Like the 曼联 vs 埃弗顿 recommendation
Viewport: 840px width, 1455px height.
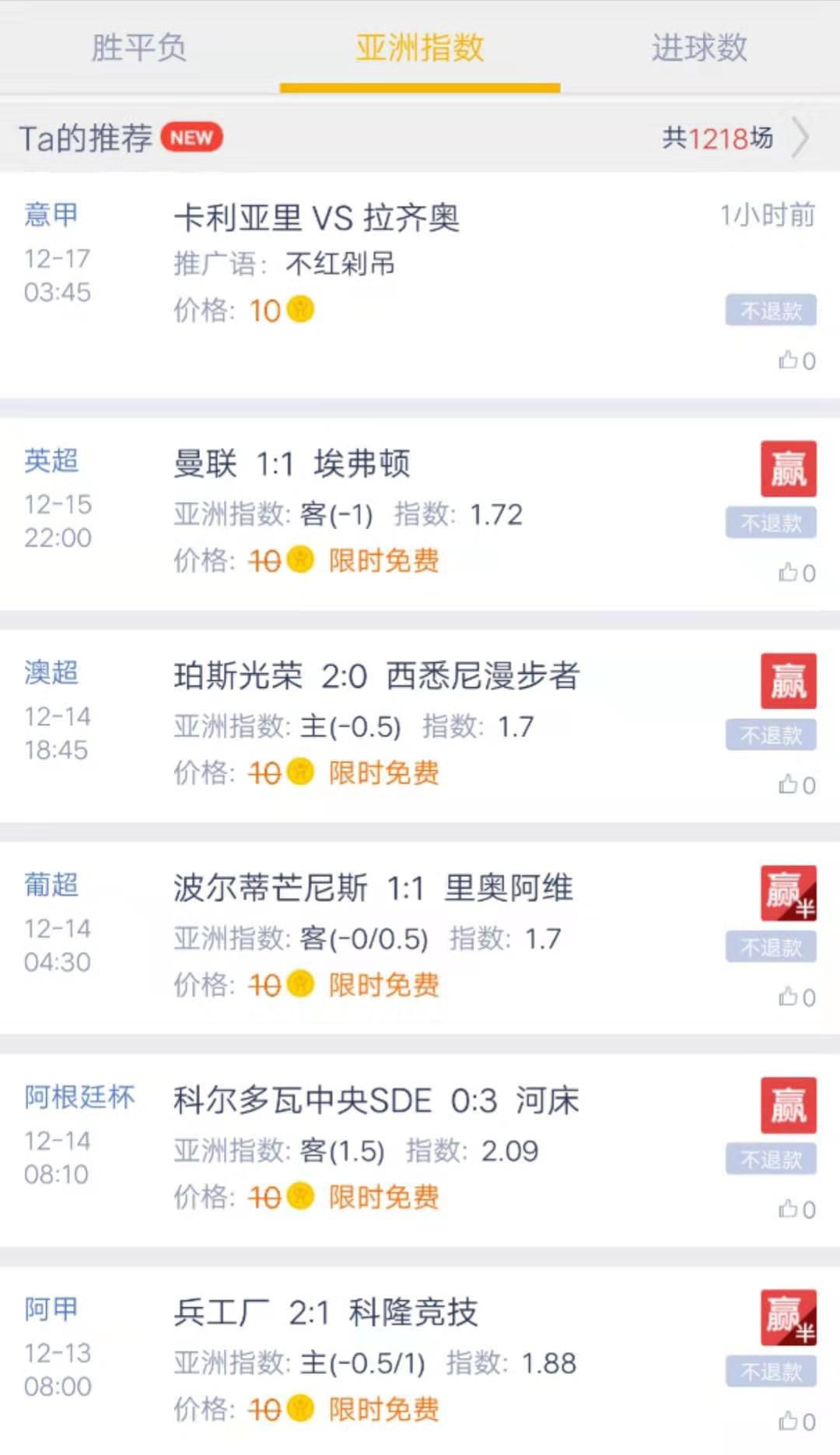(x=796, y=573)
